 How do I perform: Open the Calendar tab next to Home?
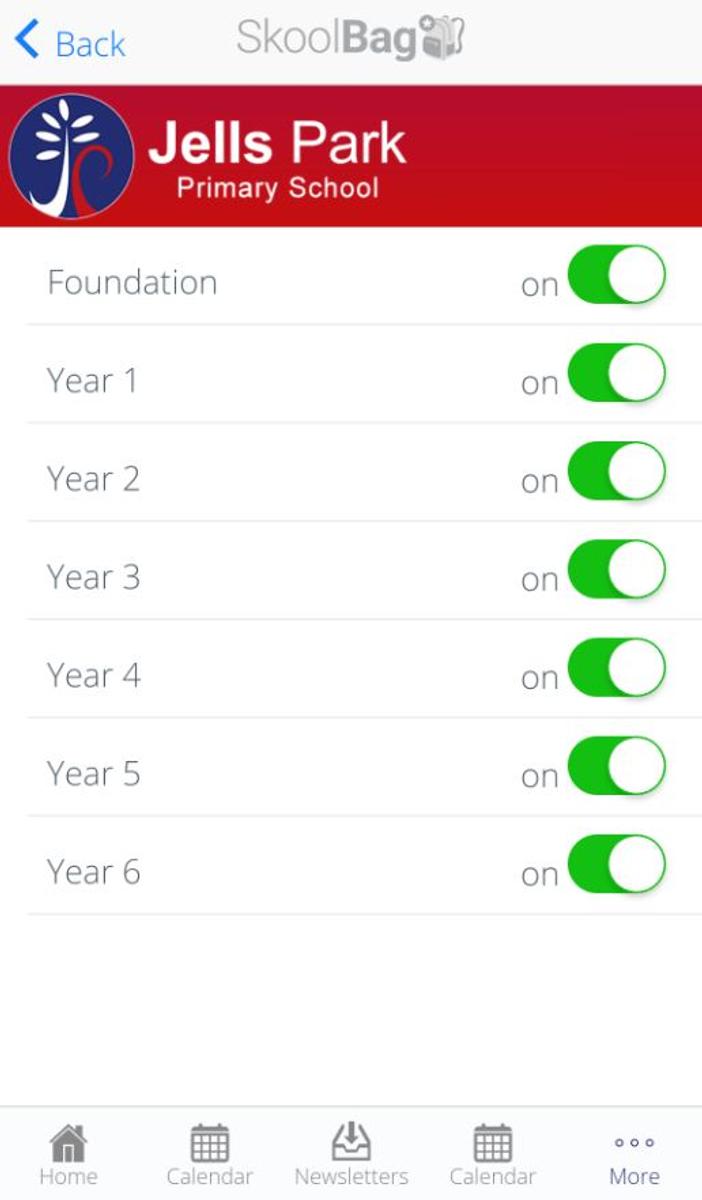tap(210, 1155)
